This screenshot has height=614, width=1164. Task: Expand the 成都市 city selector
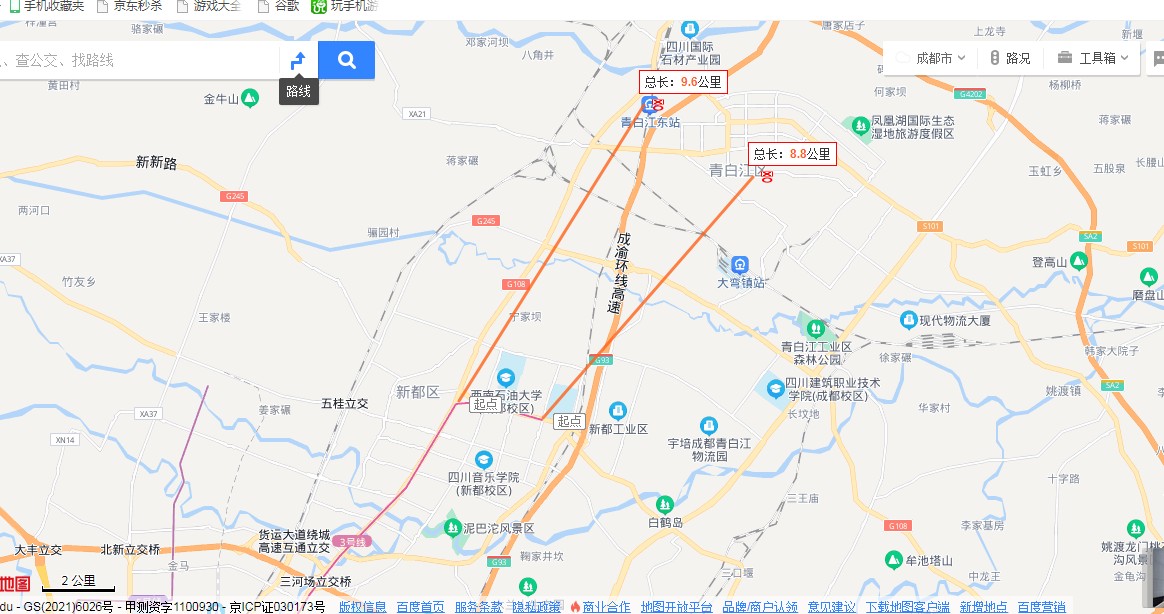tap(932, 58)
